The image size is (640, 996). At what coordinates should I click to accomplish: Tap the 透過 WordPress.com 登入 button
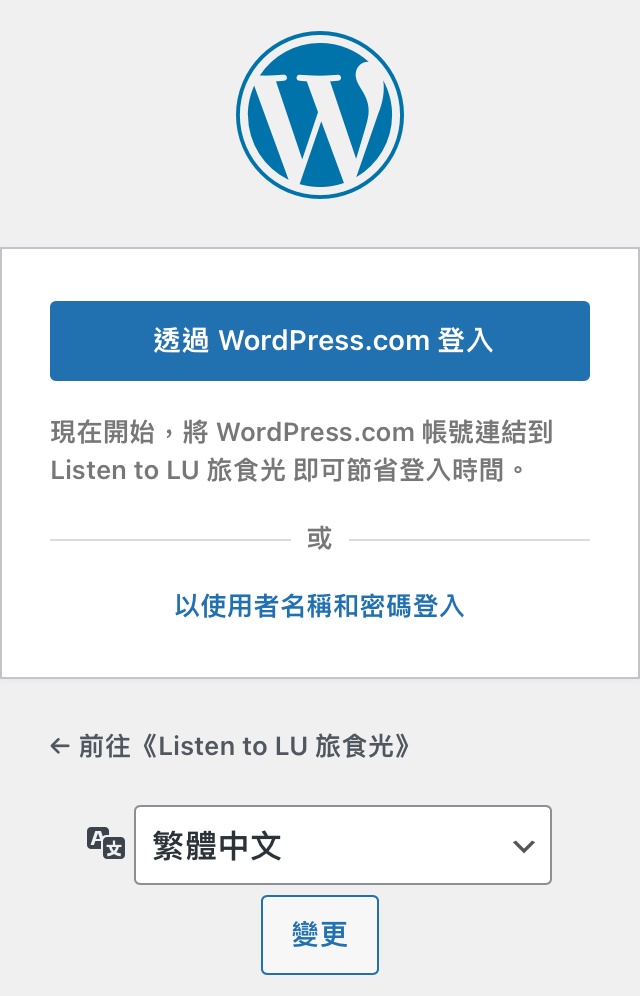[320, 341]
